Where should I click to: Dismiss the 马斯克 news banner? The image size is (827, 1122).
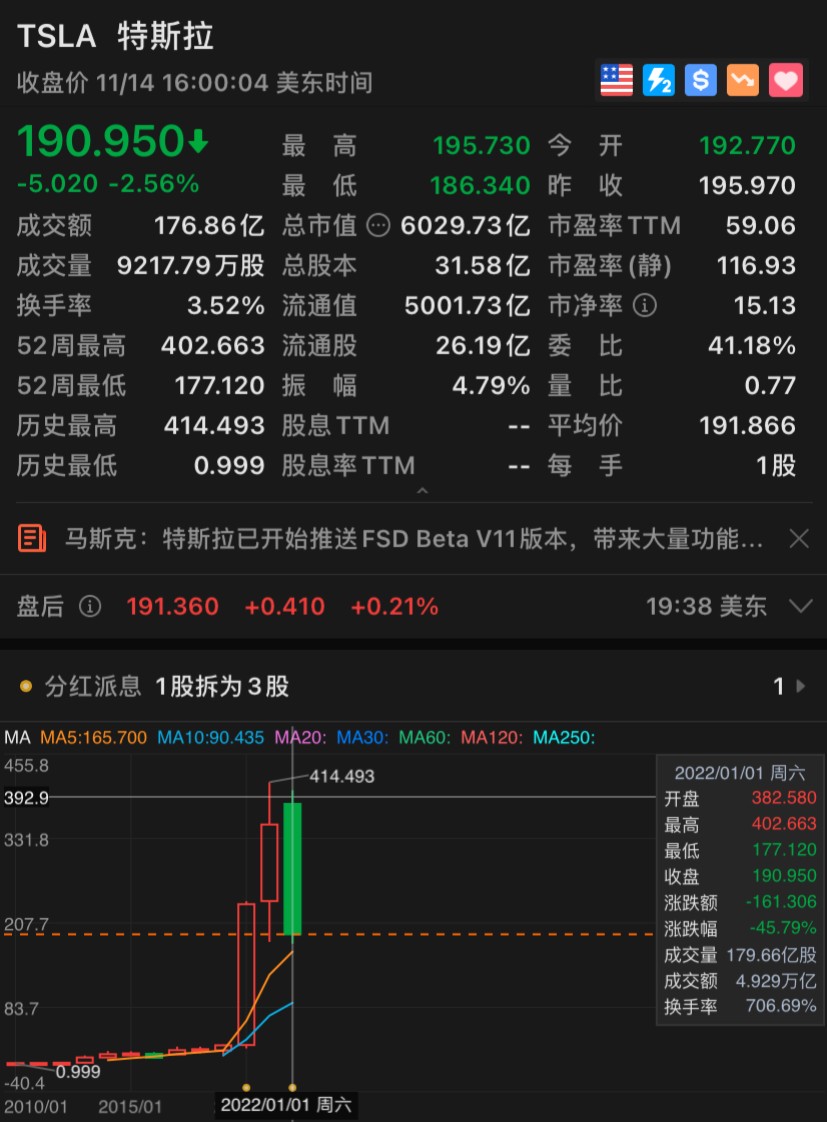799,540
